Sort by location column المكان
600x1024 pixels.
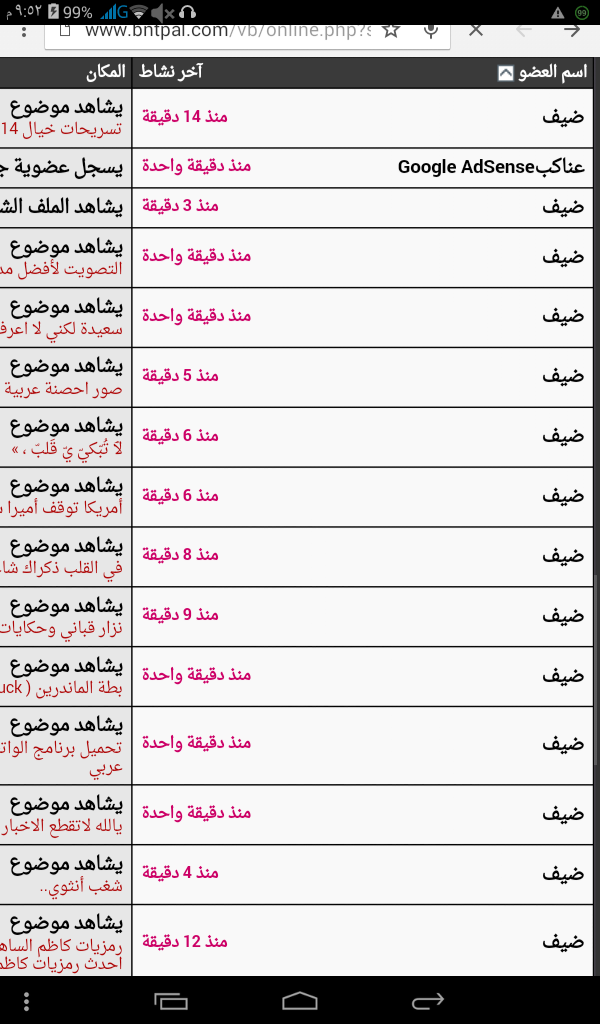pos(105,72)
